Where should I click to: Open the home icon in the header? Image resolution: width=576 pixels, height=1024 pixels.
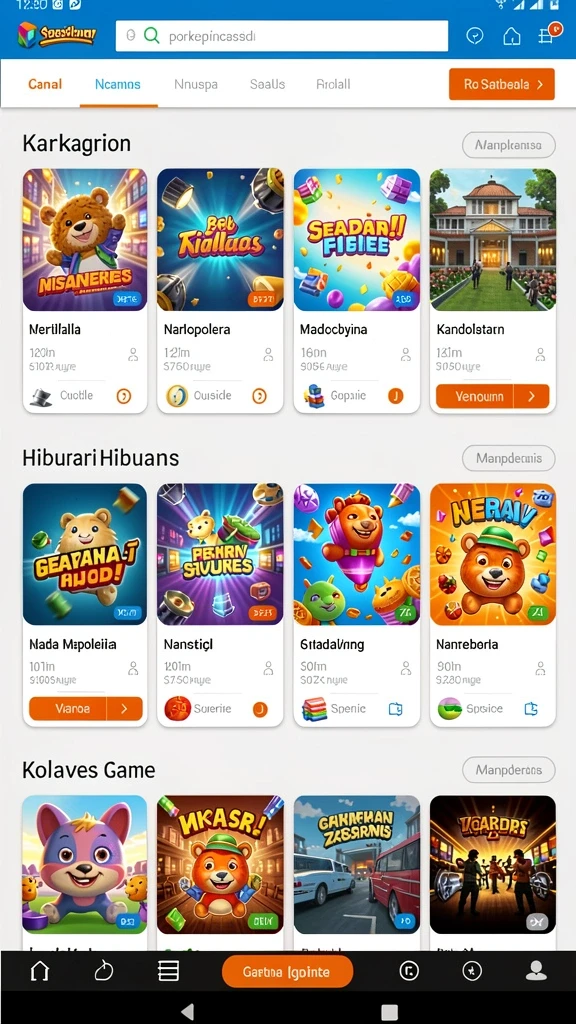click(x=511, y=37)
